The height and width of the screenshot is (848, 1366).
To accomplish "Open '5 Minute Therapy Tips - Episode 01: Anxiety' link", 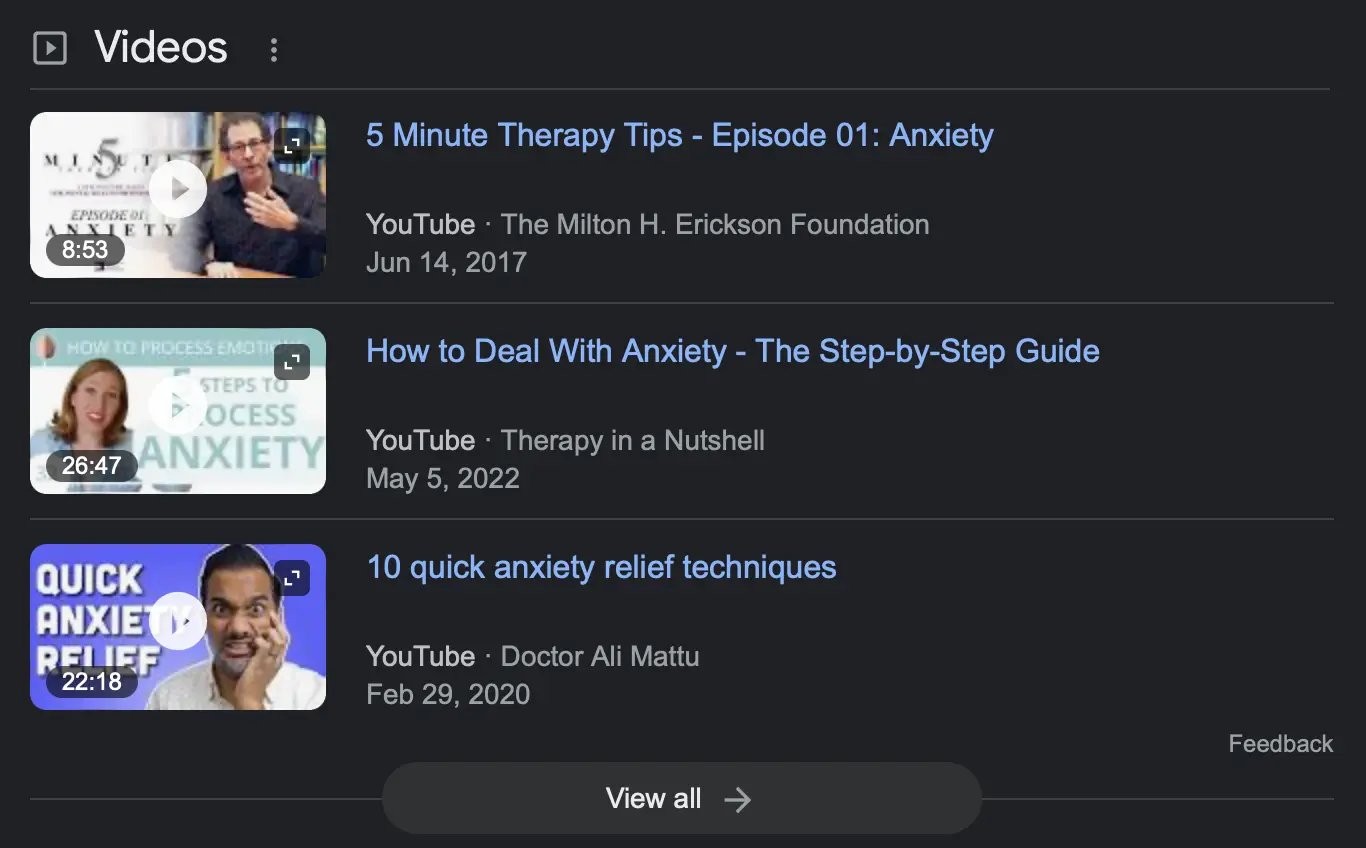I will [679, 135].
